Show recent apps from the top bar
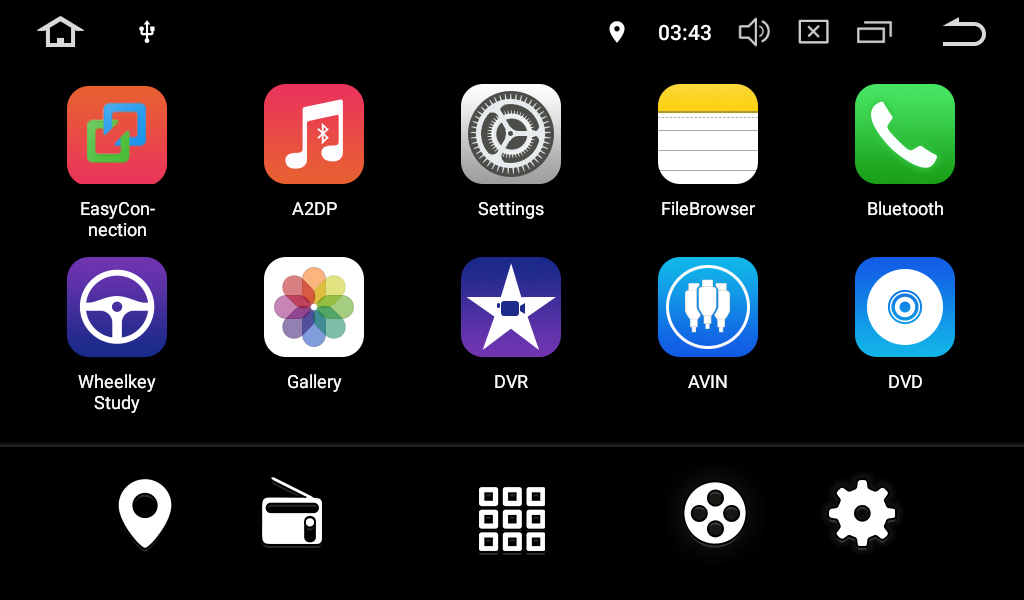 tap(874, 33)
